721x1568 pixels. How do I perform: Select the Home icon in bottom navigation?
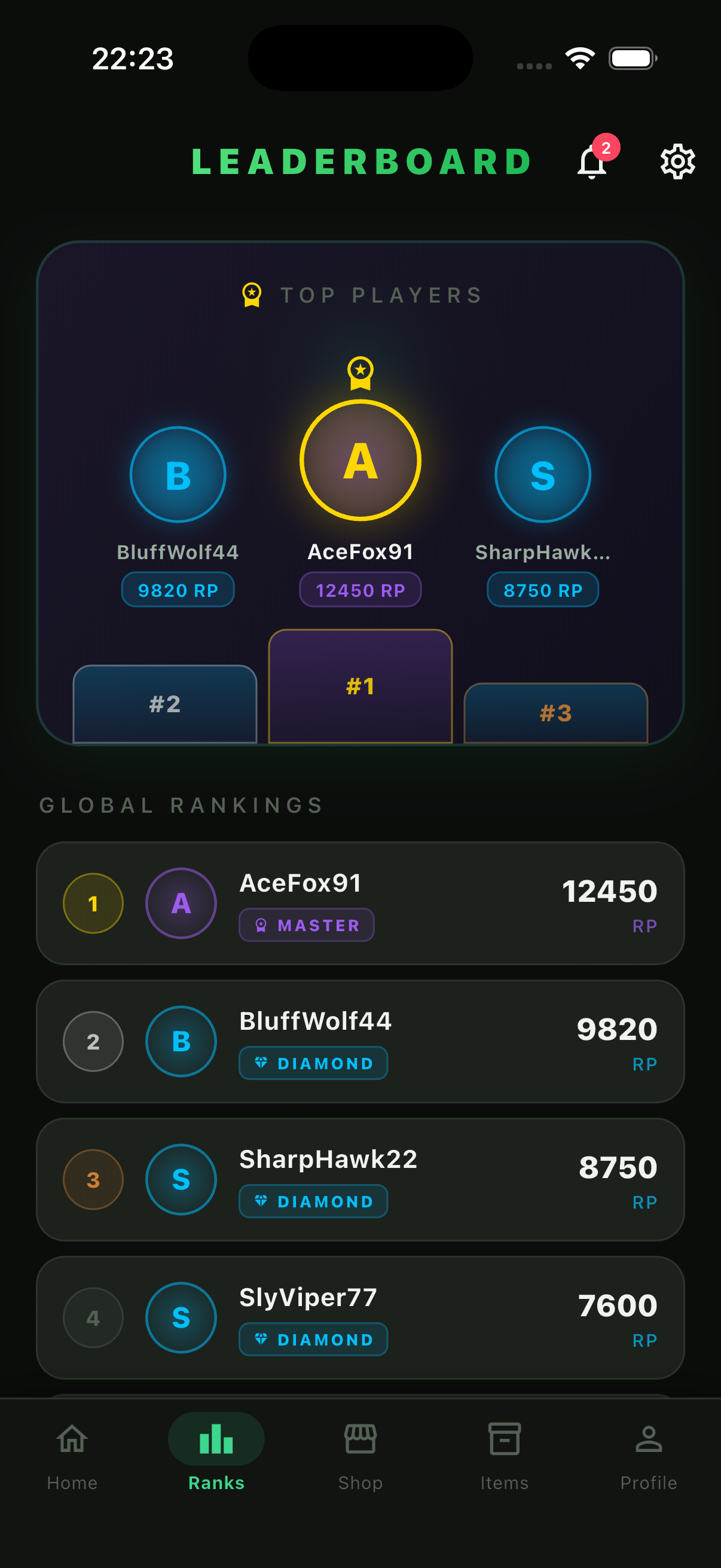coord(72,1441)
